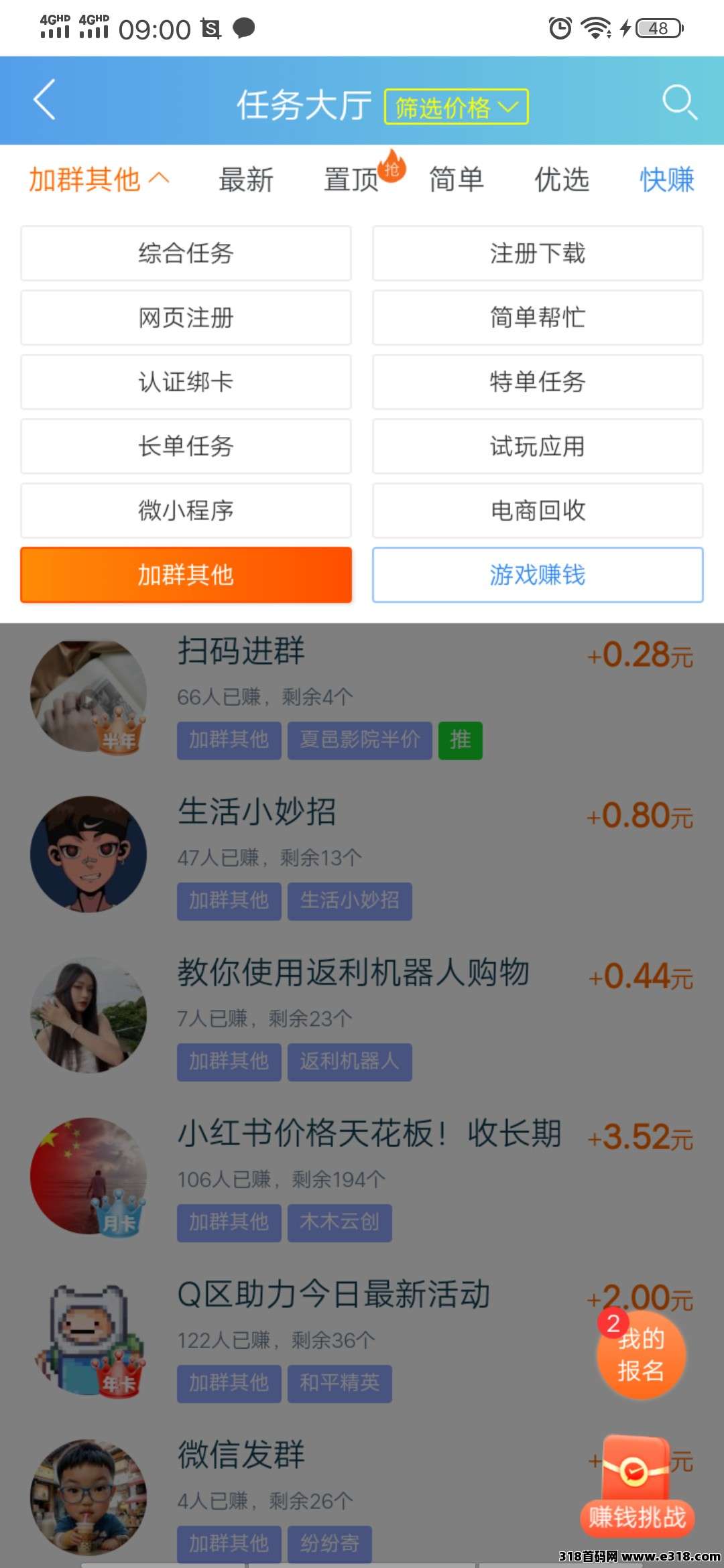Choose the 简单帮忙 category

coord(538,318)
